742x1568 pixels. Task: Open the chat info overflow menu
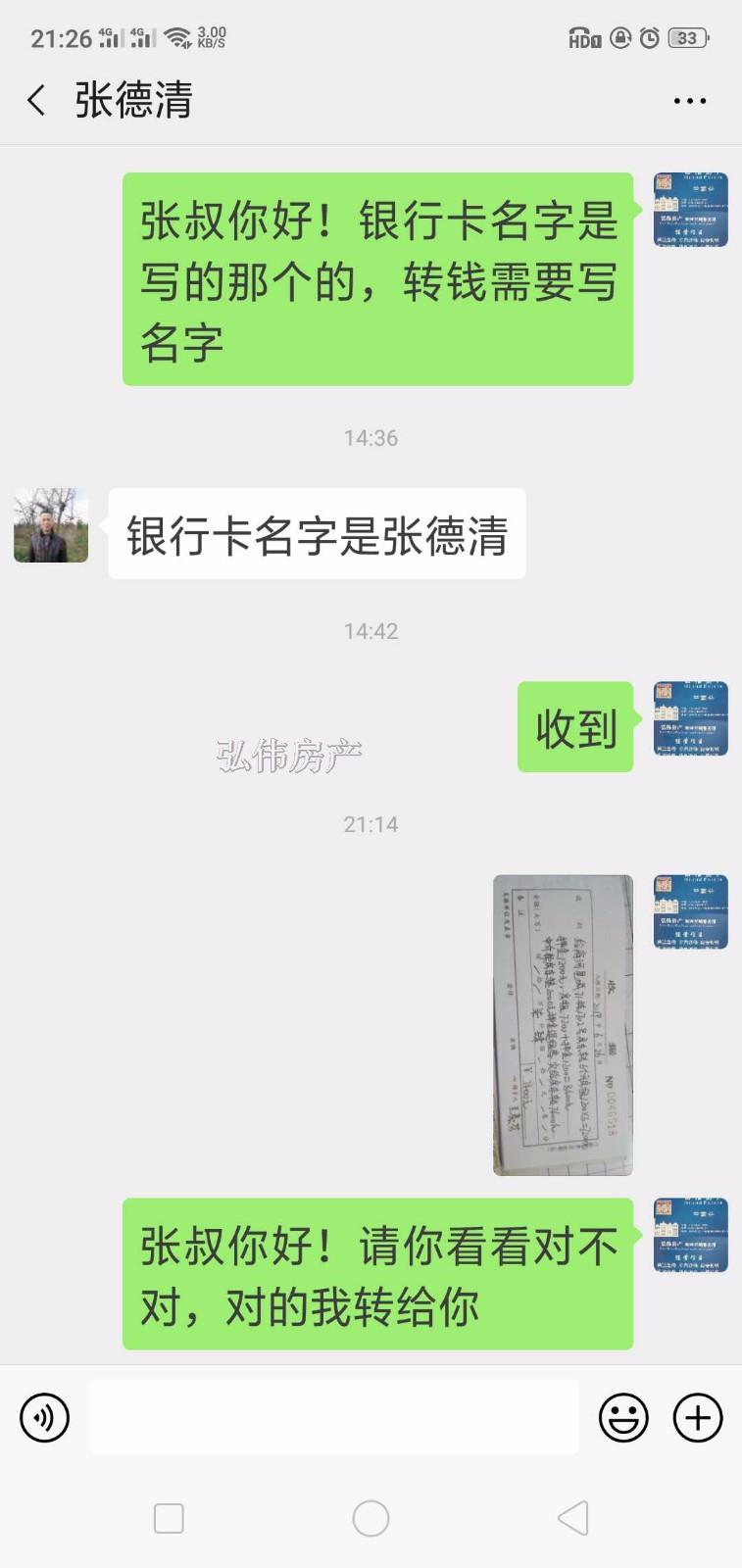(x=689, y=101)
